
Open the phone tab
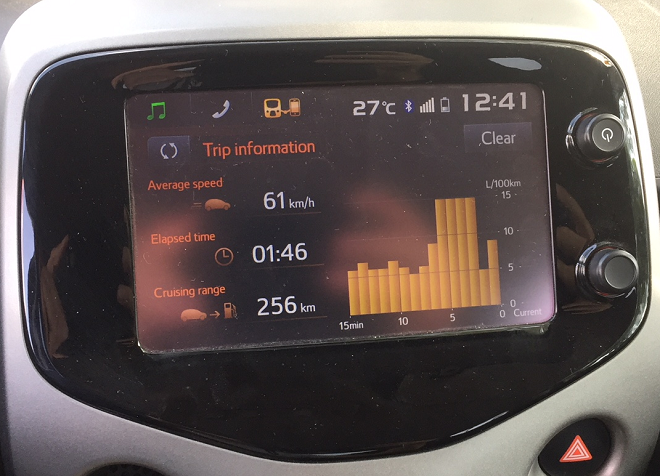point(222,110)
